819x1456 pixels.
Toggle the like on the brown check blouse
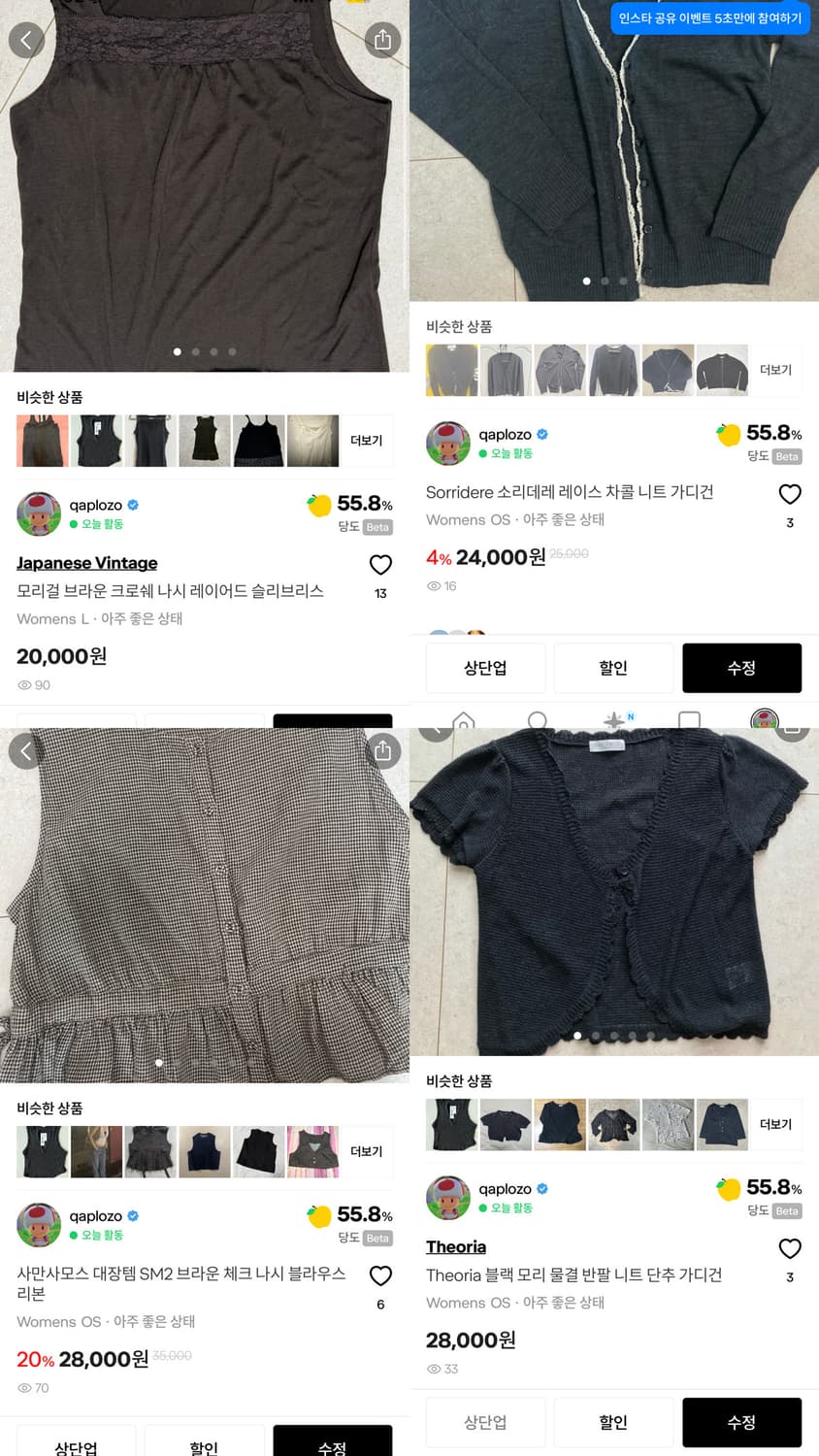380,1276
